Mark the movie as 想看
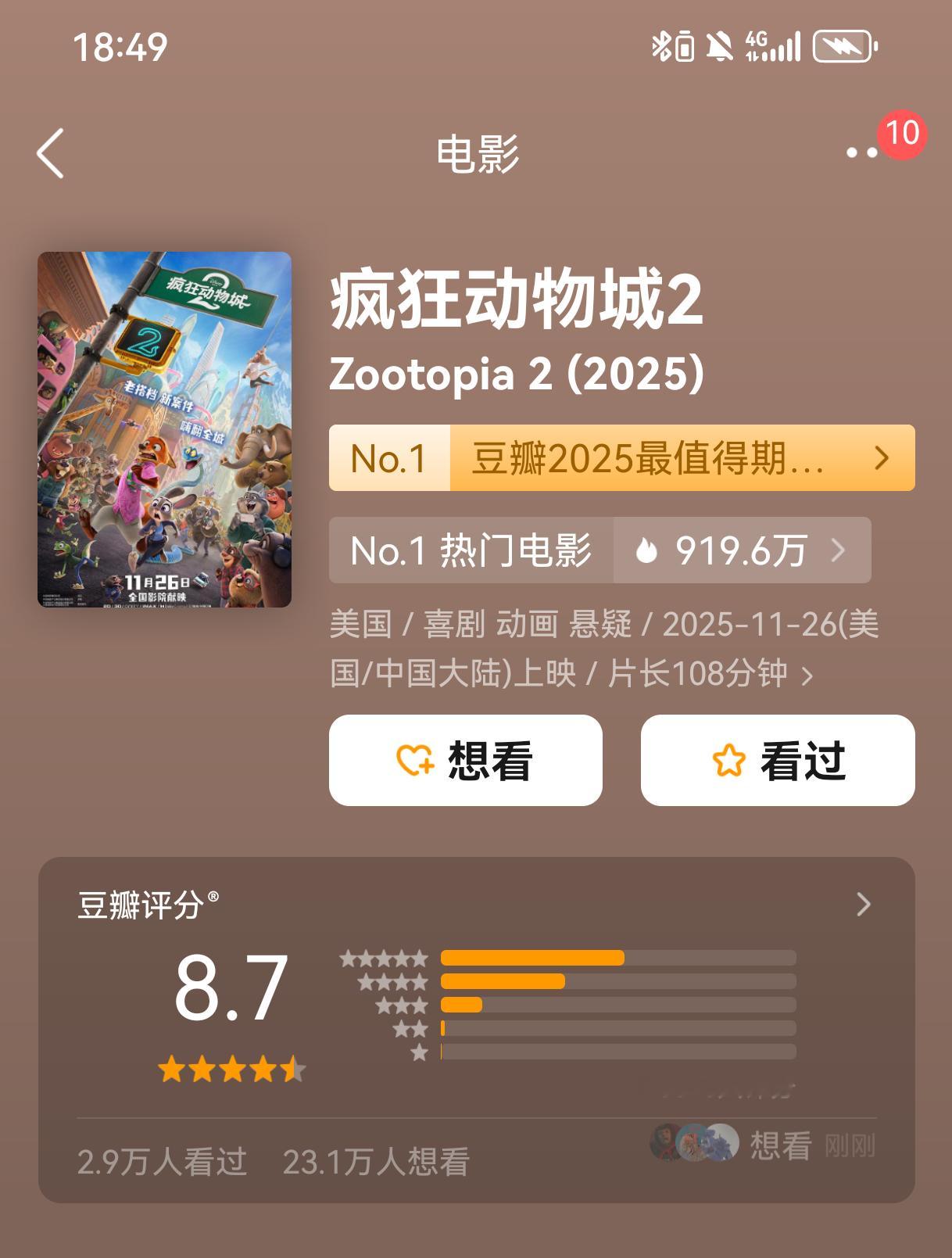This screenshot has width=952, height=1258. [x=467, y=761]
